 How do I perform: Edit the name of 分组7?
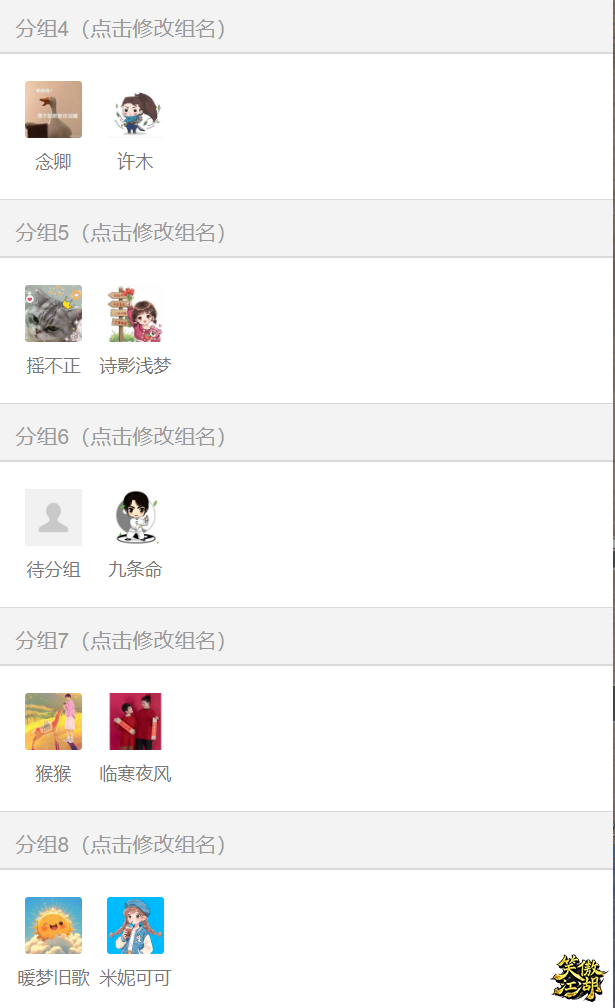(121, 641)
